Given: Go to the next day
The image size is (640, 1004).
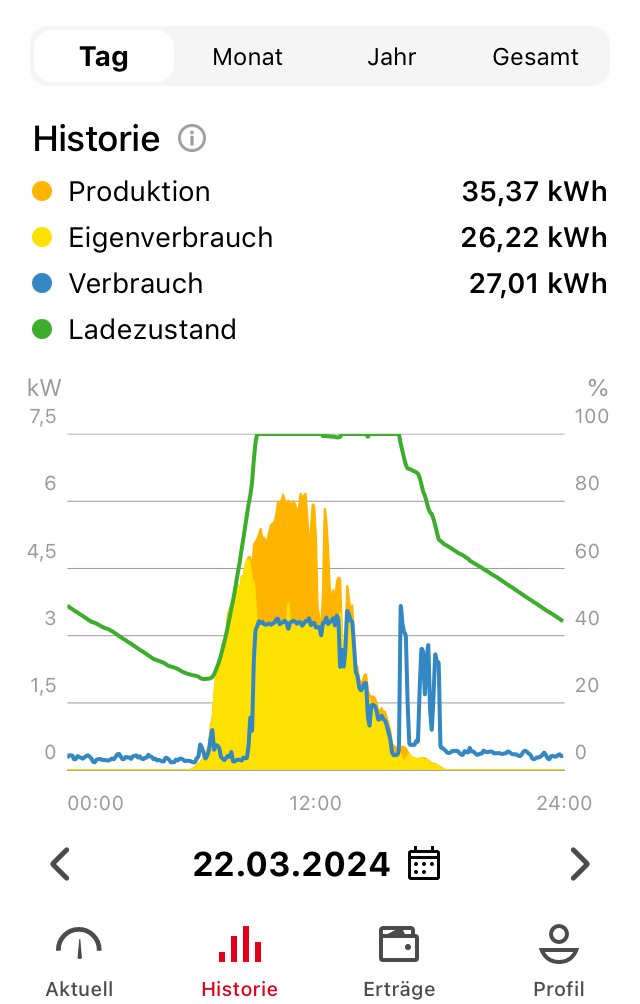Looking at the screenshot, I should click(579, 863).
